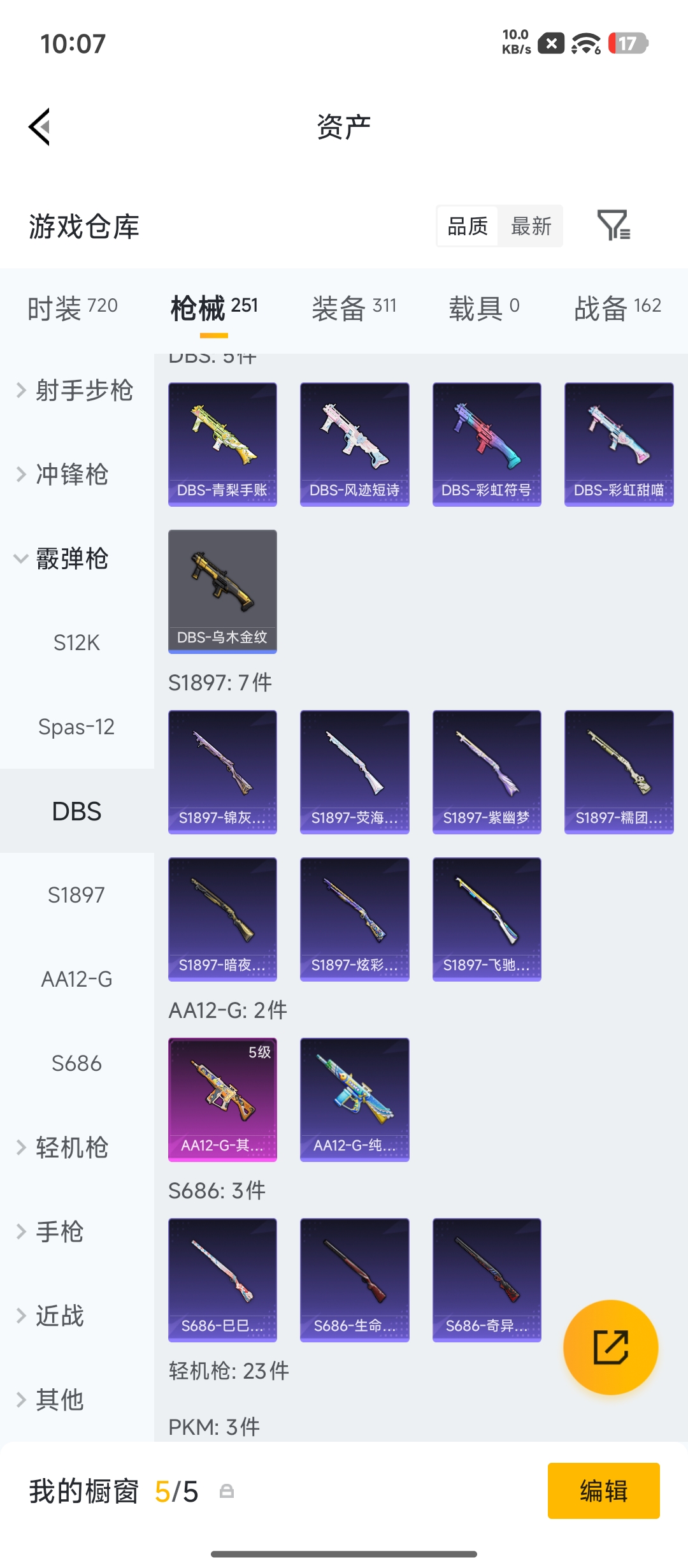Switch to the 装备 tab
Screen dimensions: 688x1568
tap(354, 309)
